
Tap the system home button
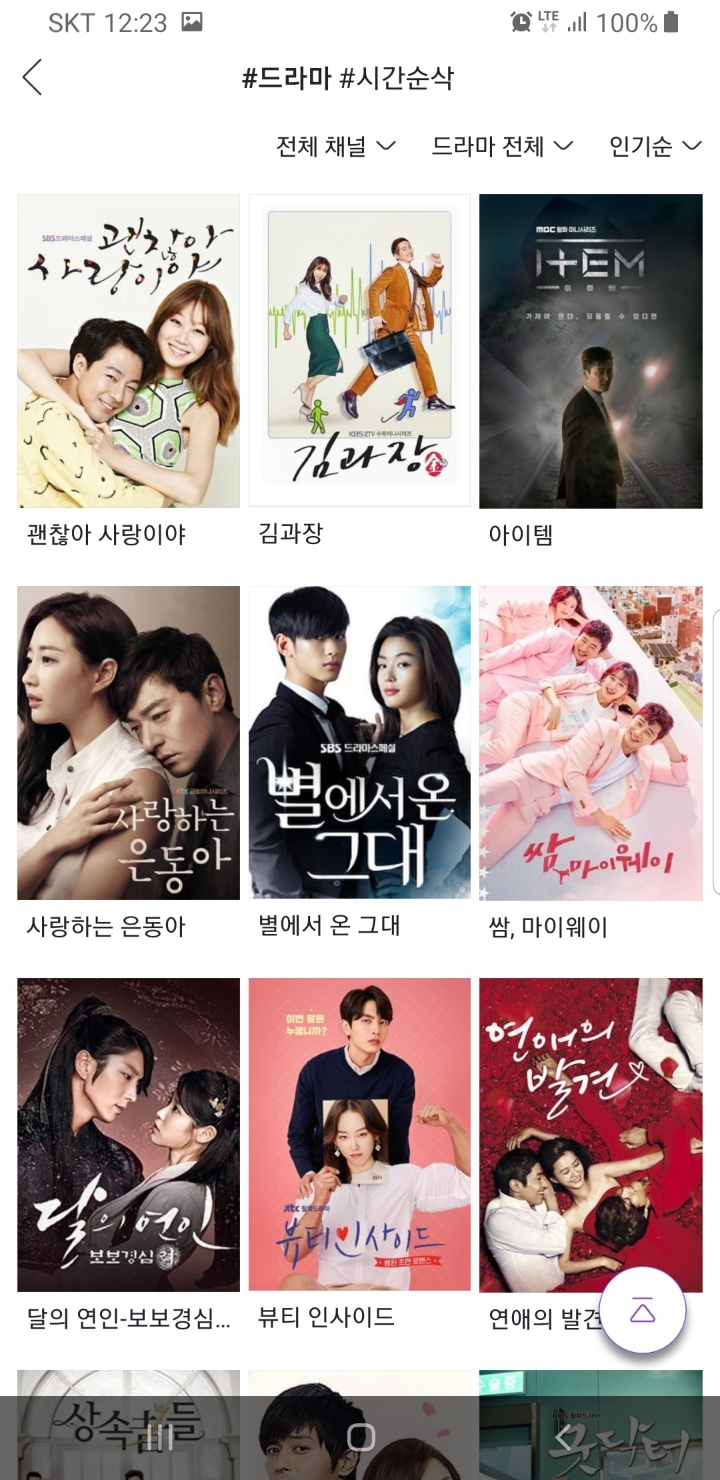tap(360, 1438)
